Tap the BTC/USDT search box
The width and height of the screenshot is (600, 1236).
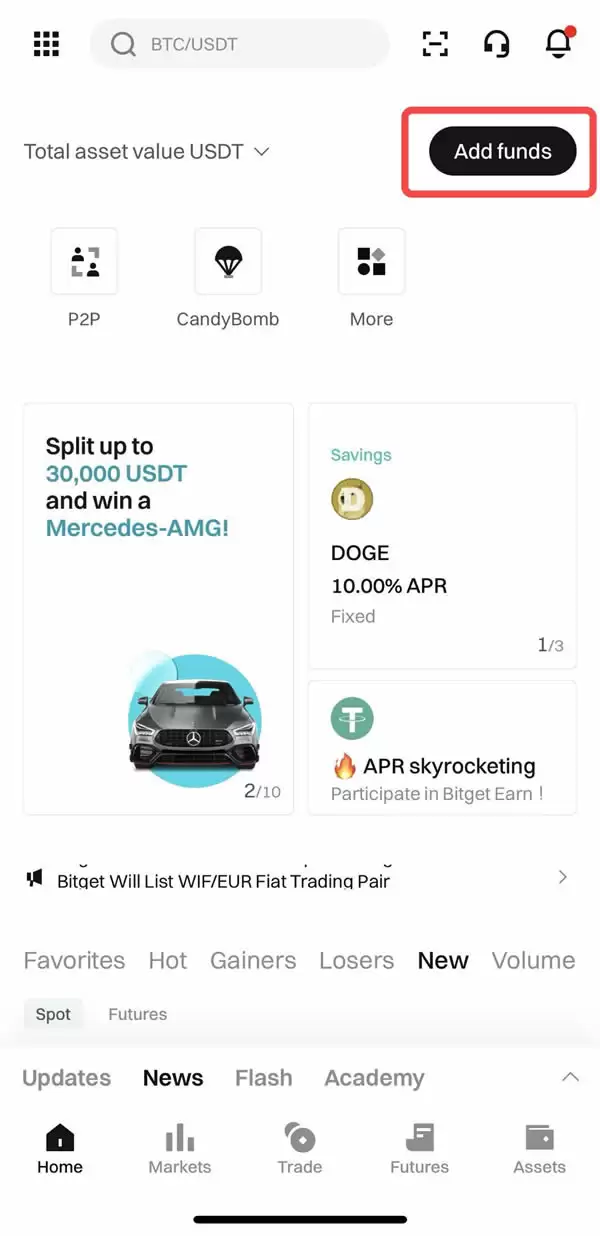(240, 44)
